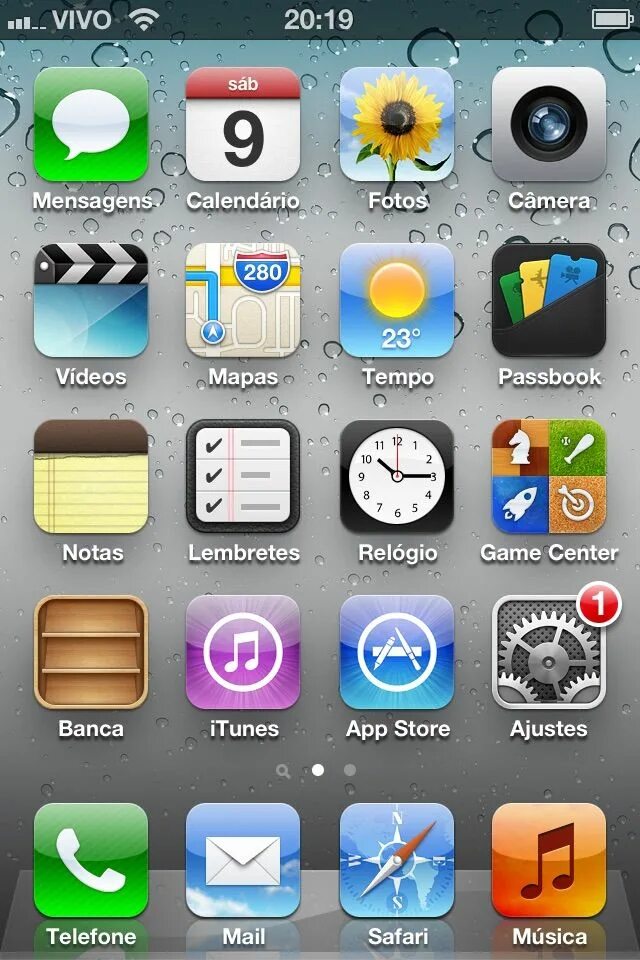The width and height of the screenshot is (640, 960).
Task: Launch Game Center
Action: [549, 476]
